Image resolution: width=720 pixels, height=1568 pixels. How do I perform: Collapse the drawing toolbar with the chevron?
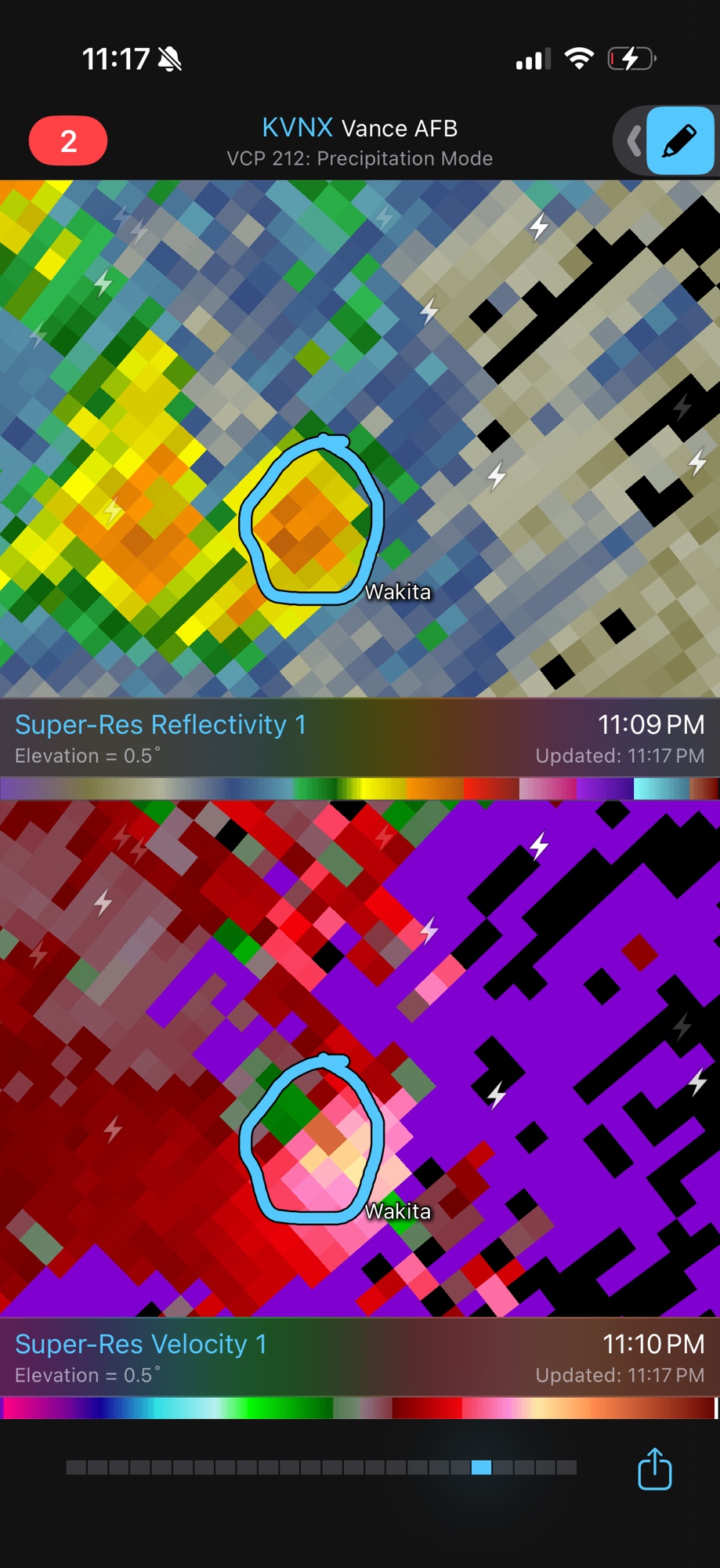tap(634, 142)
